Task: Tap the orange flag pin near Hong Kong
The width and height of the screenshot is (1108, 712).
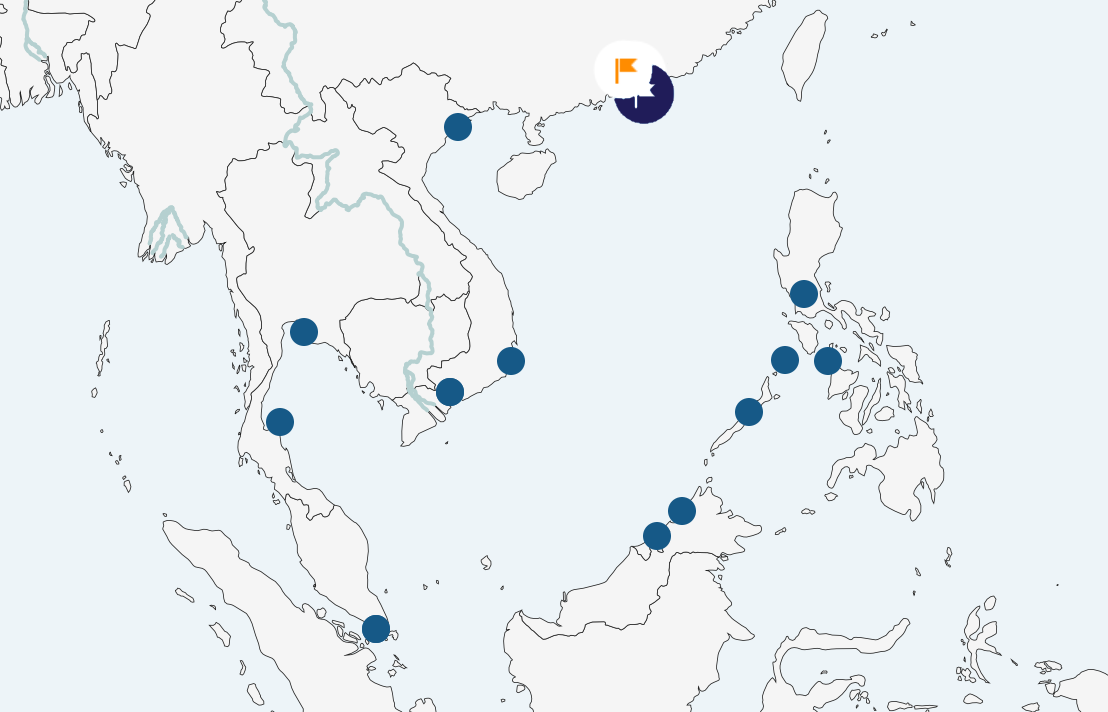Action: tap(627, 69)
